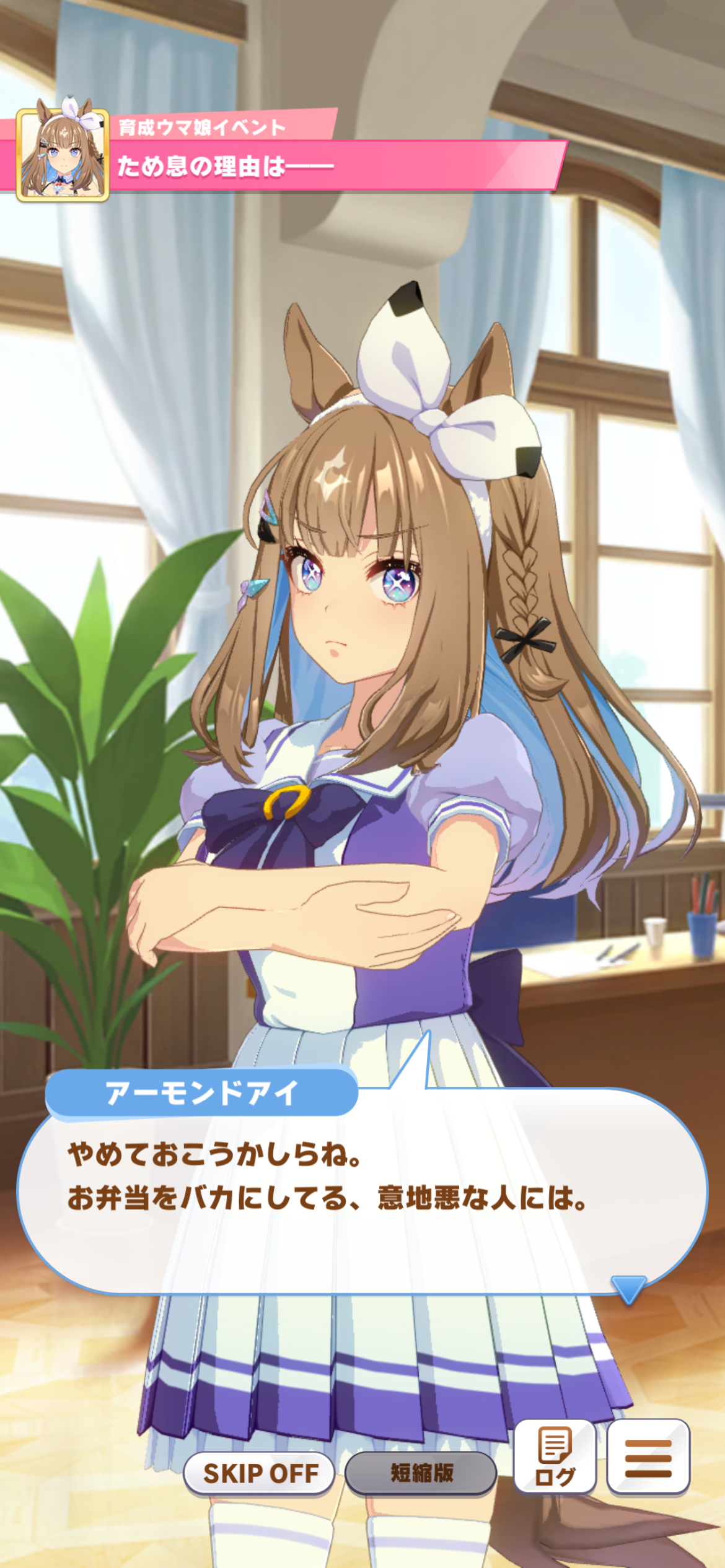725x1568 pixels.
Task: Open the hamburger menu
Action: pyautogui.click(x=648, y=1457)
